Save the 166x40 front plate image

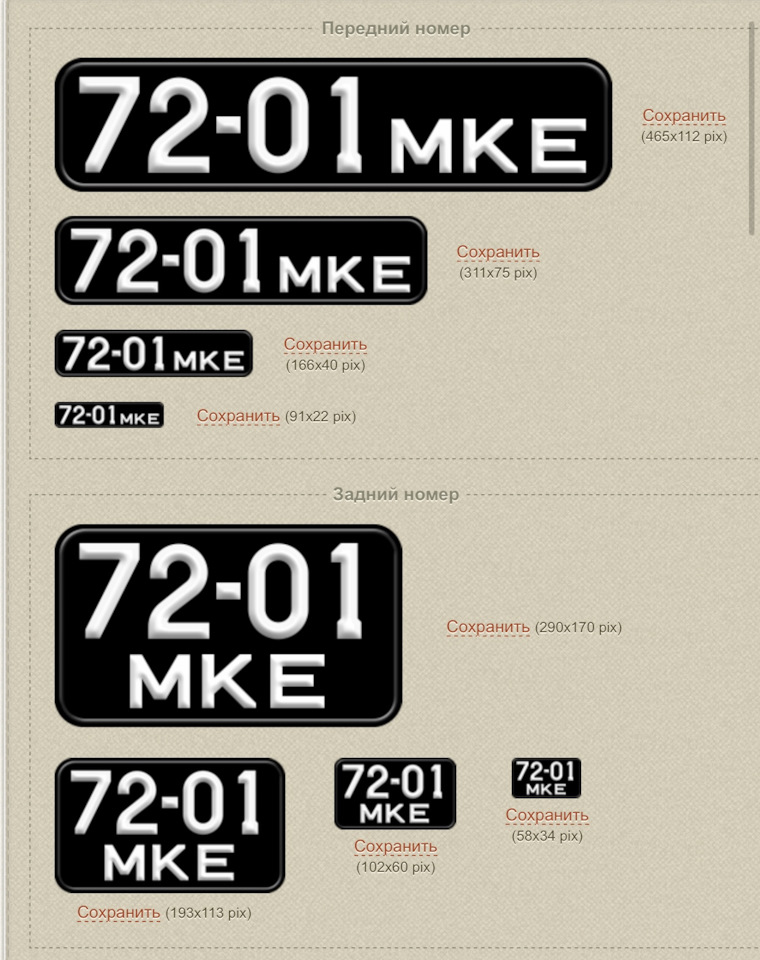pos(325,344)
